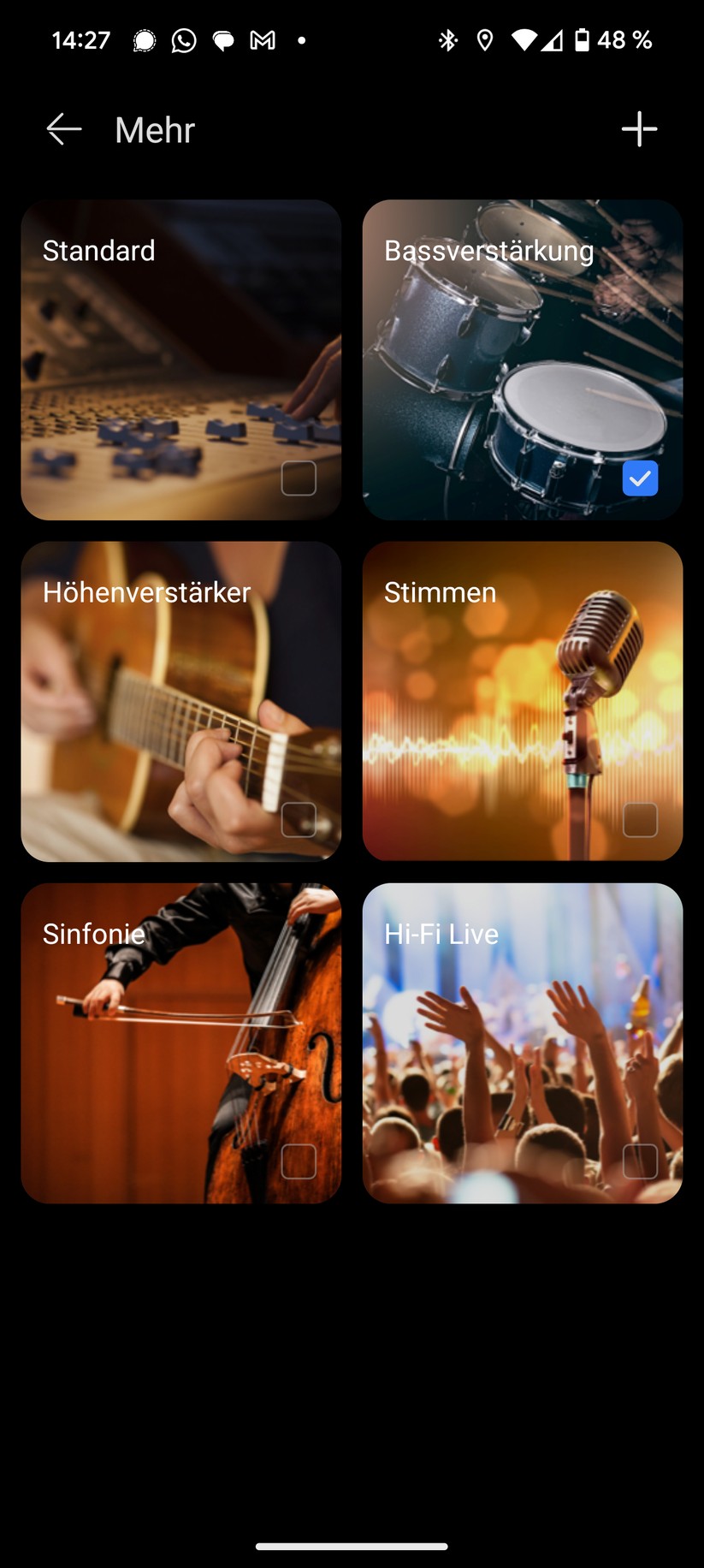Screen dimensions: 704x1568
Task: Enable the Standard sound preset checkbox
Action: click(x=299, y=478)
